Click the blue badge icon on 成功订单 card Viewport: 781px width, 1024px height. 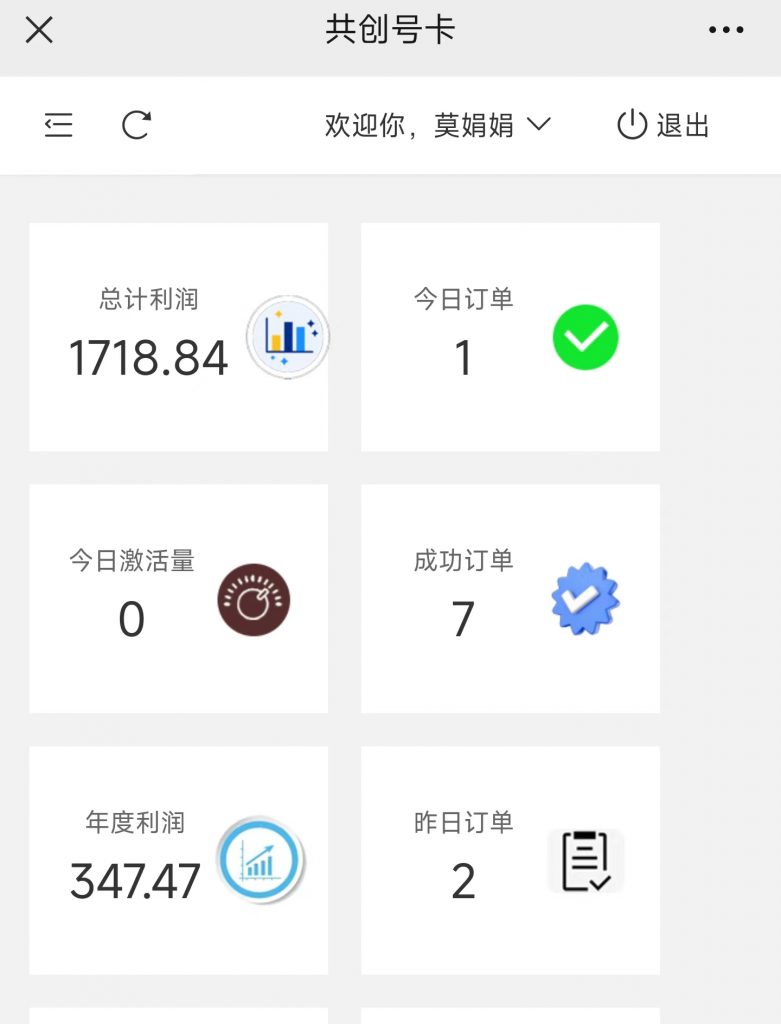583,598
